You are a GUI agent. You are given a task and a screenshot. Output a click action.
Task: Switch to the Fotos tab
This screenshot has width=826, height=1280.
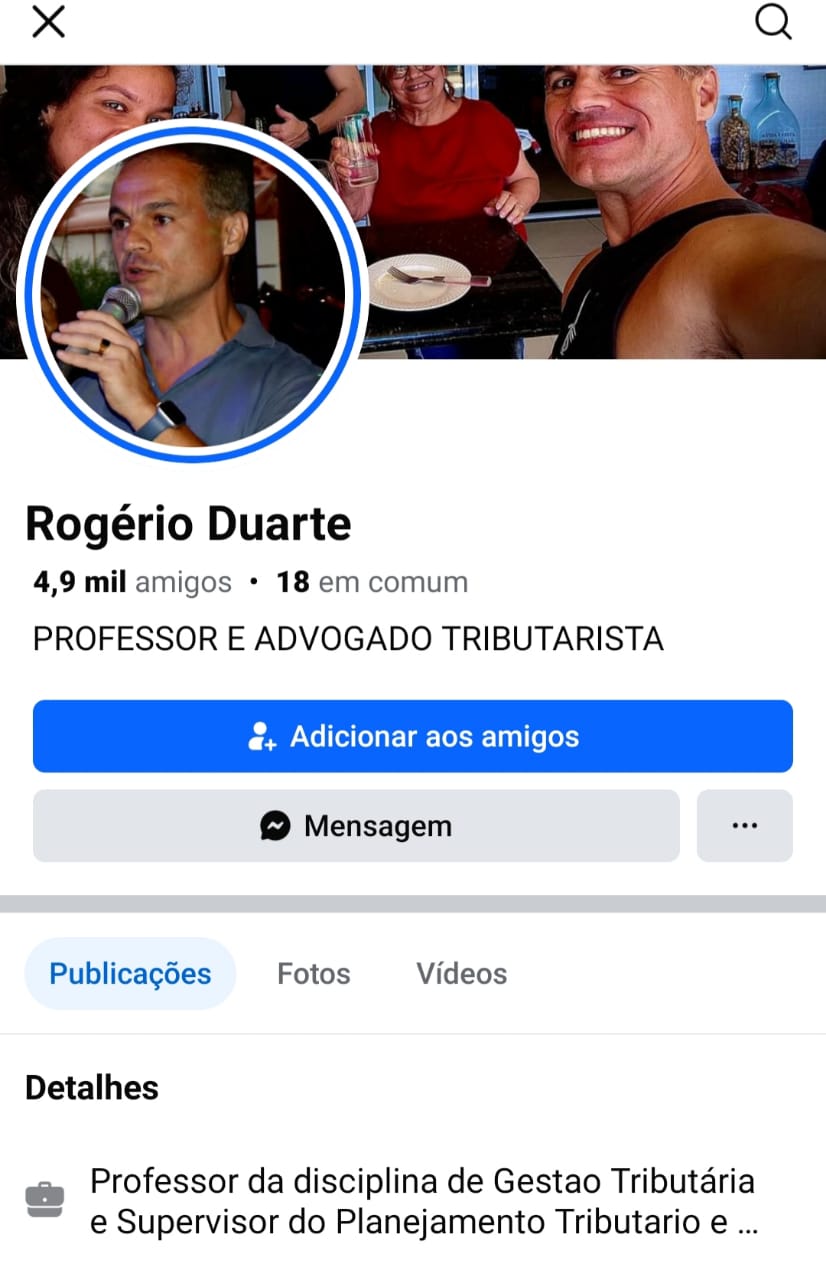[313, 974]
